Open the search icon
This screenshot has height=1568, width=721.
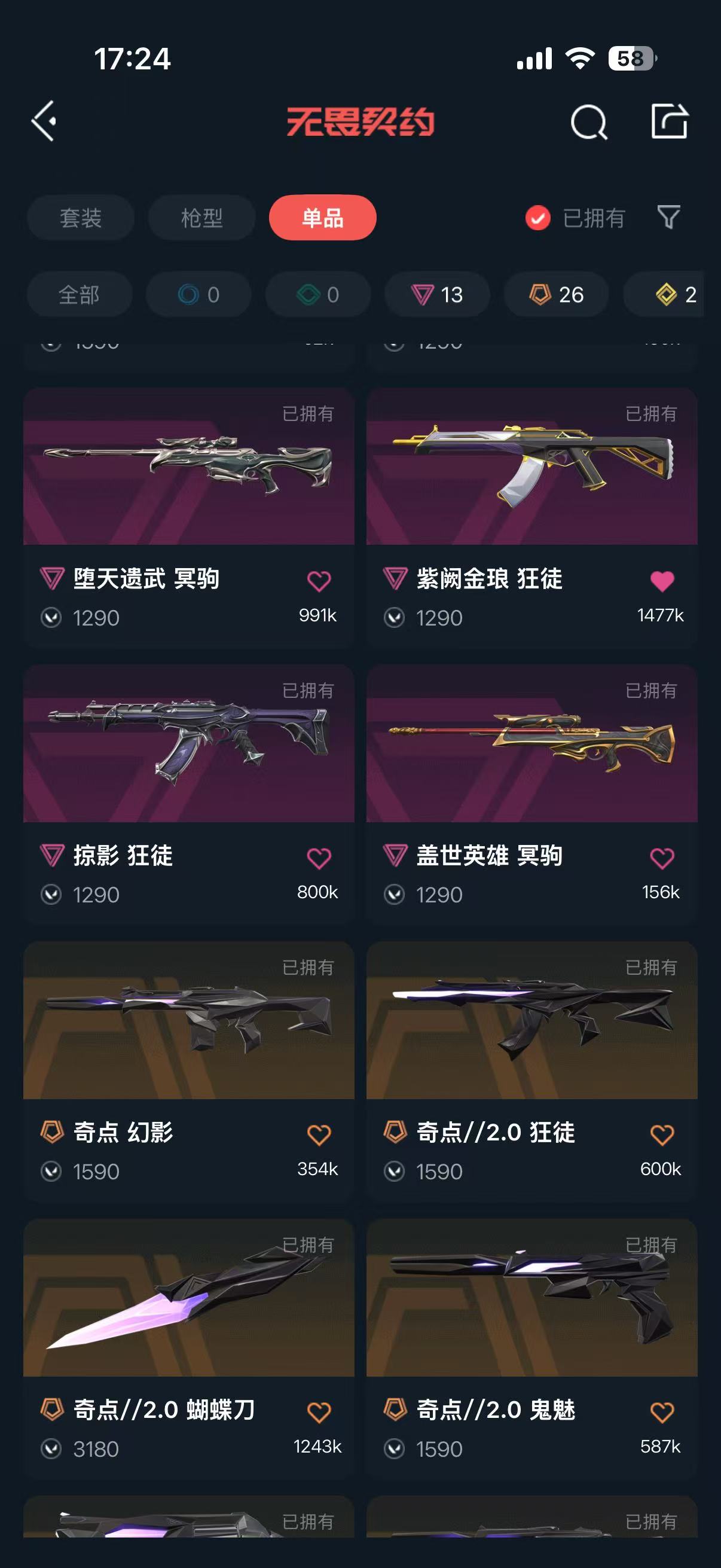(588, 123)
